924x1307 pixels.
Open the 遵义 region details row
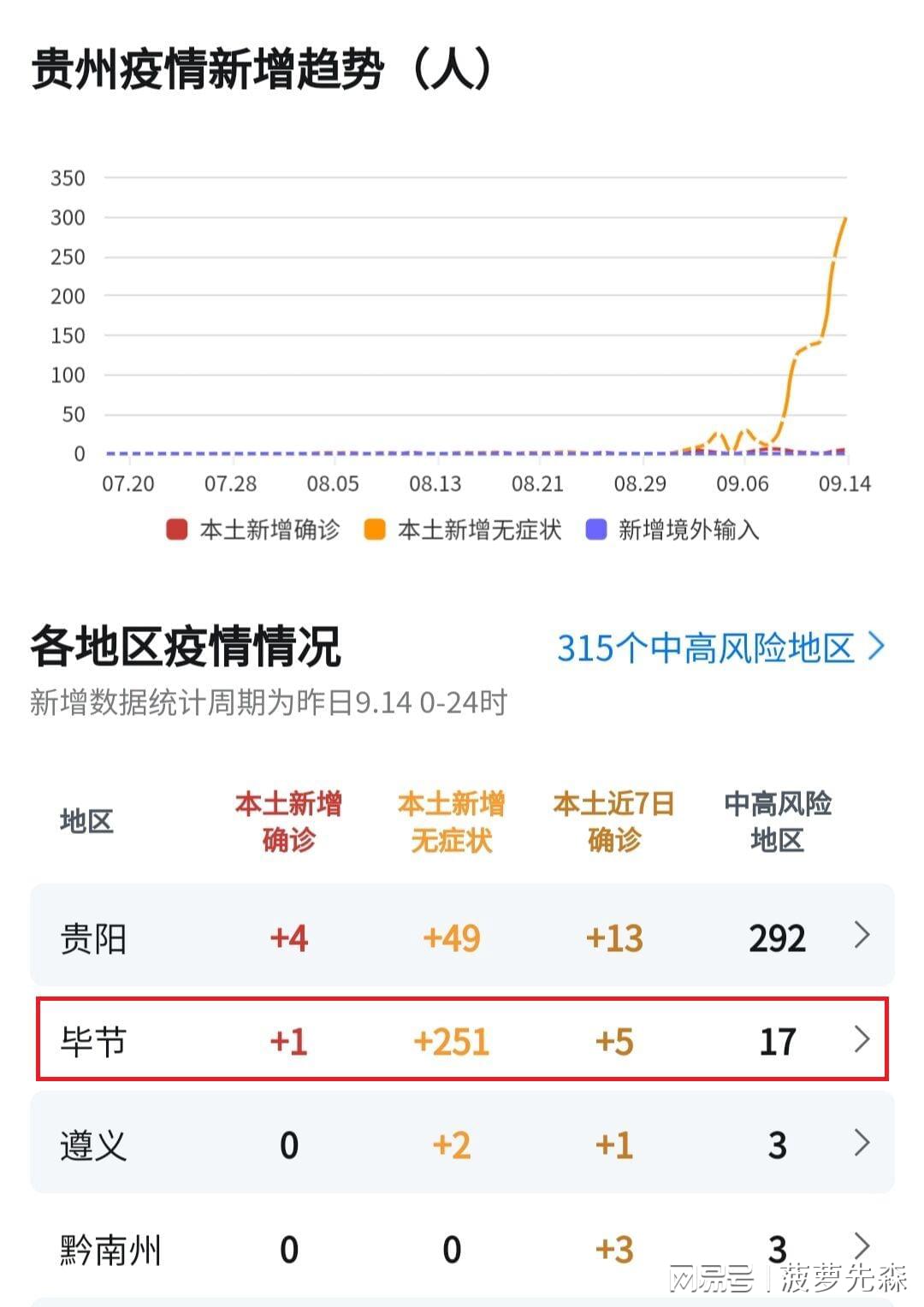[462, 1144]
